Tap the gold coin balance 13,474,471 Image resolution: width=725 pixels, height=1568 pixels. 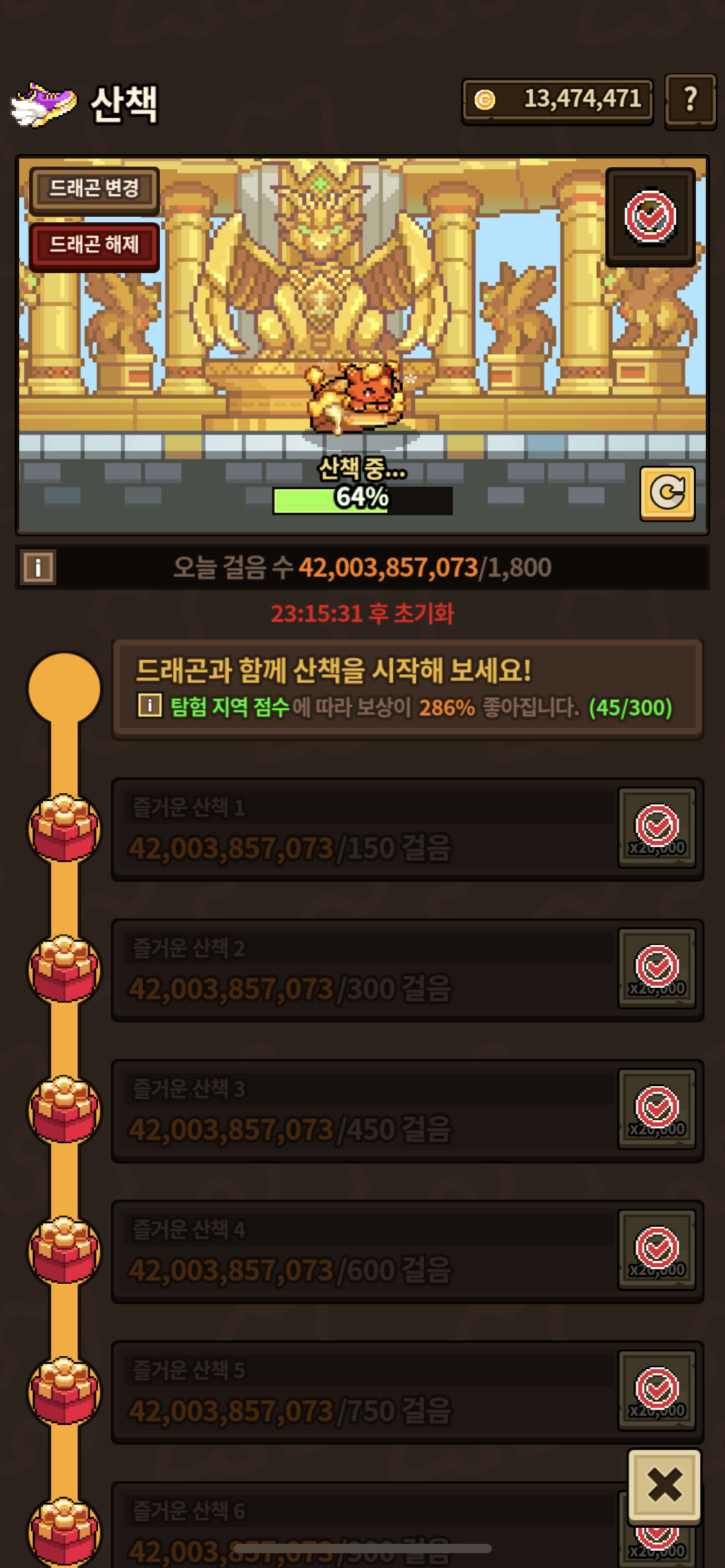coord(558,100)
